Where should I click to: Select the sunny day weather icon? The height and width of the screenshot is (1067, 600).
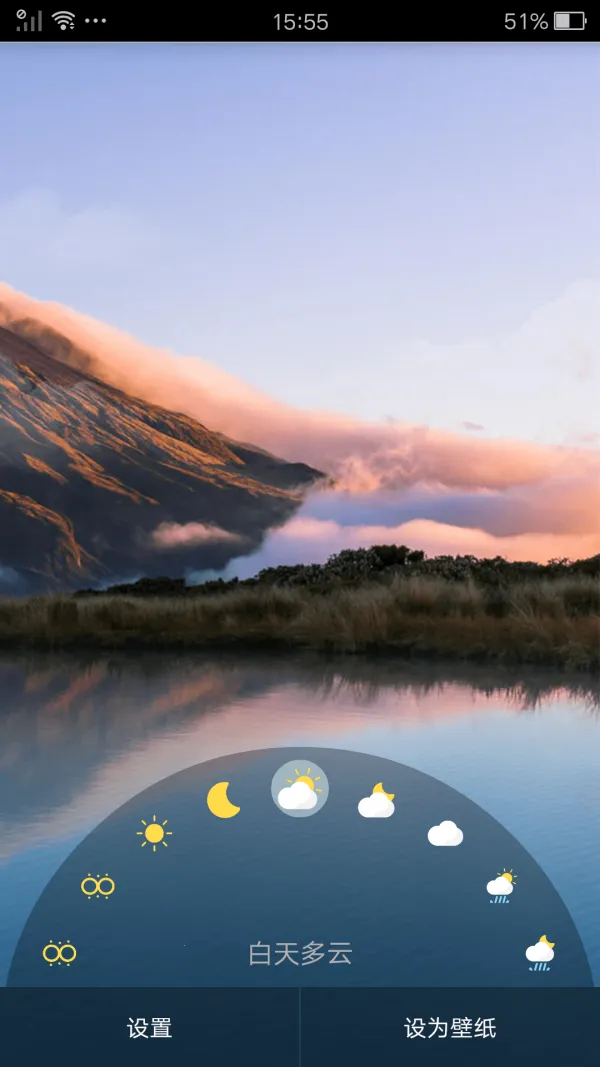click(x=154, y=833)
